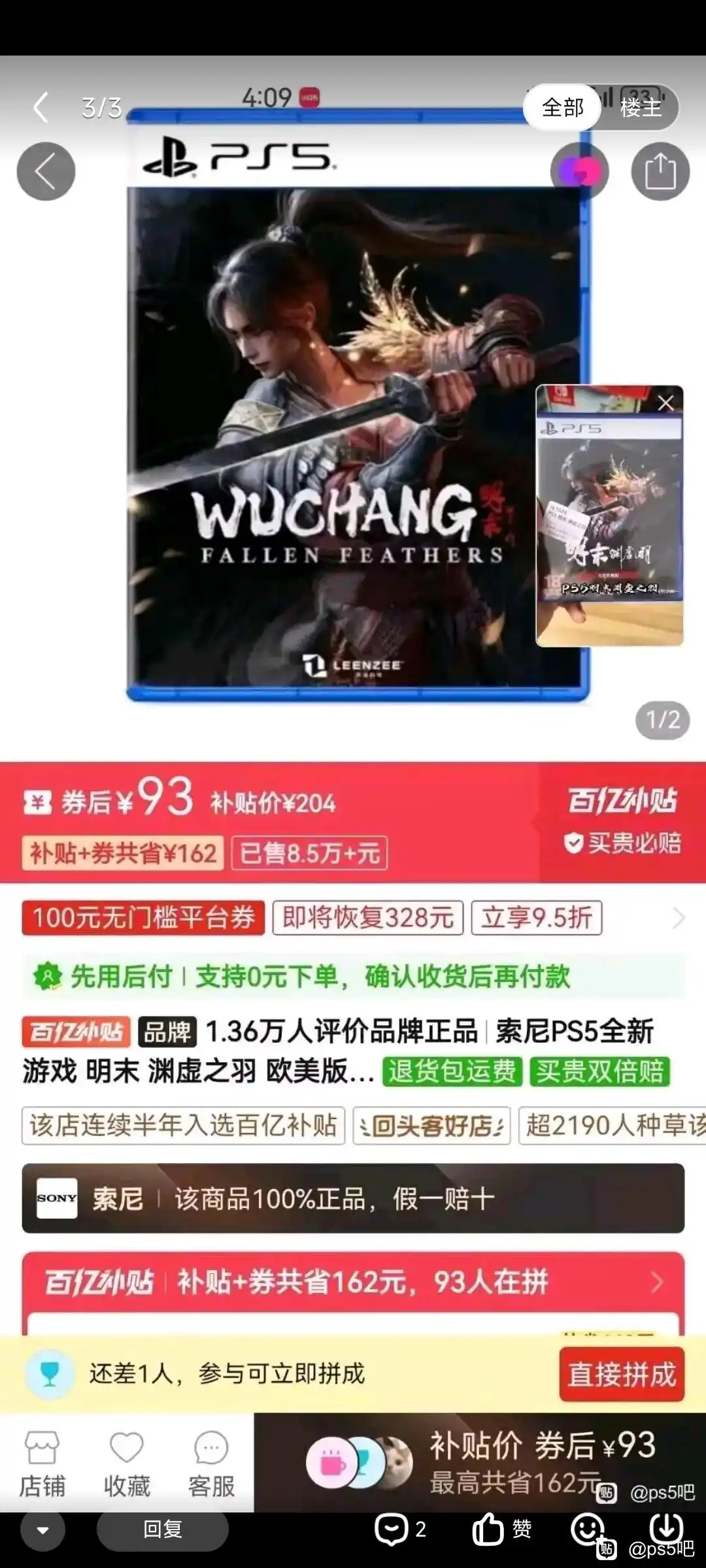Open the emoji sticker icon
Viewport: 706px width, 1568px height.
pos(587,1529)
